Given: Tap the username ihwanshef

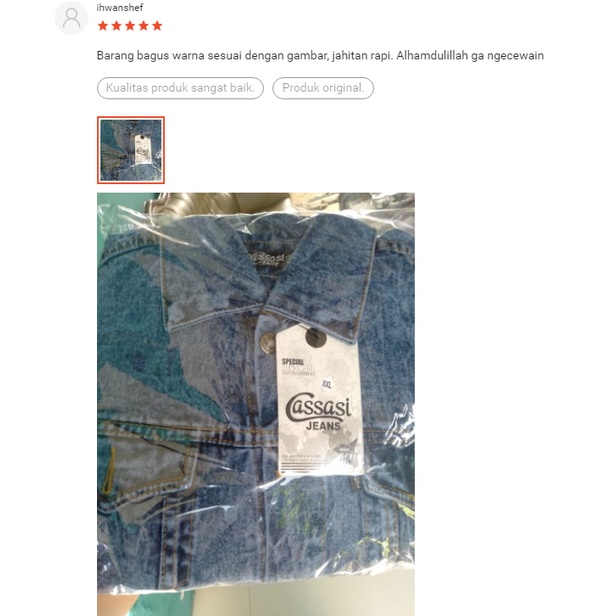Looking at the screenshot, I should (x=120, y=7).
